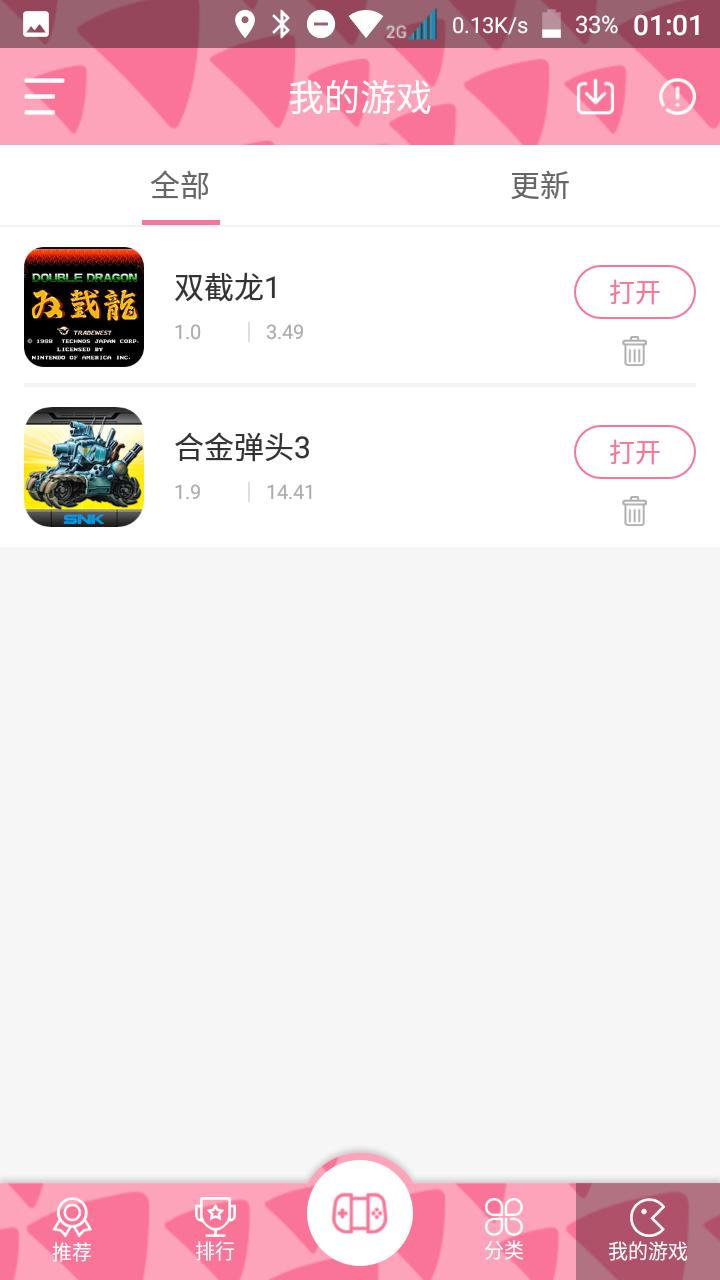720x1280 pixels.
Task: Delete 双截龙1 using its trash icon
Action: (634, 351)
